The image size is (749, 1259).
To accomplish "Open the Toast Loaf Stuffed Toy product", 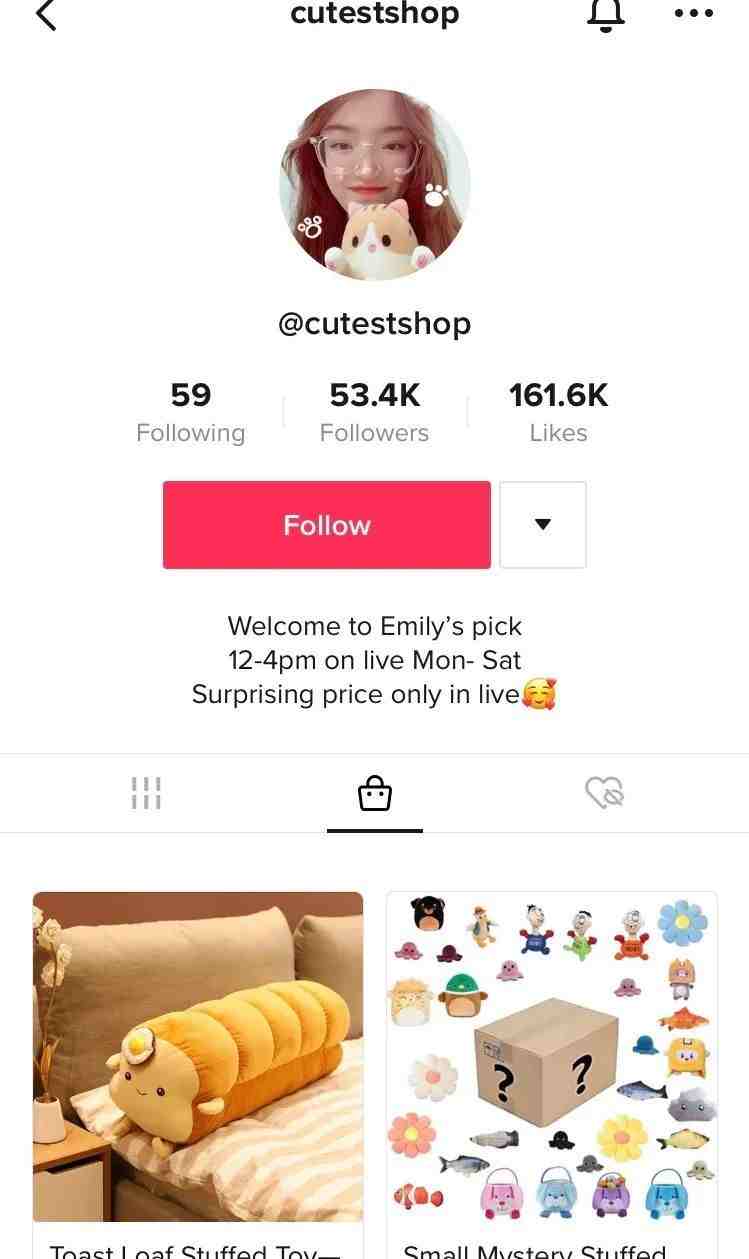I will (x=198, y=1070).
